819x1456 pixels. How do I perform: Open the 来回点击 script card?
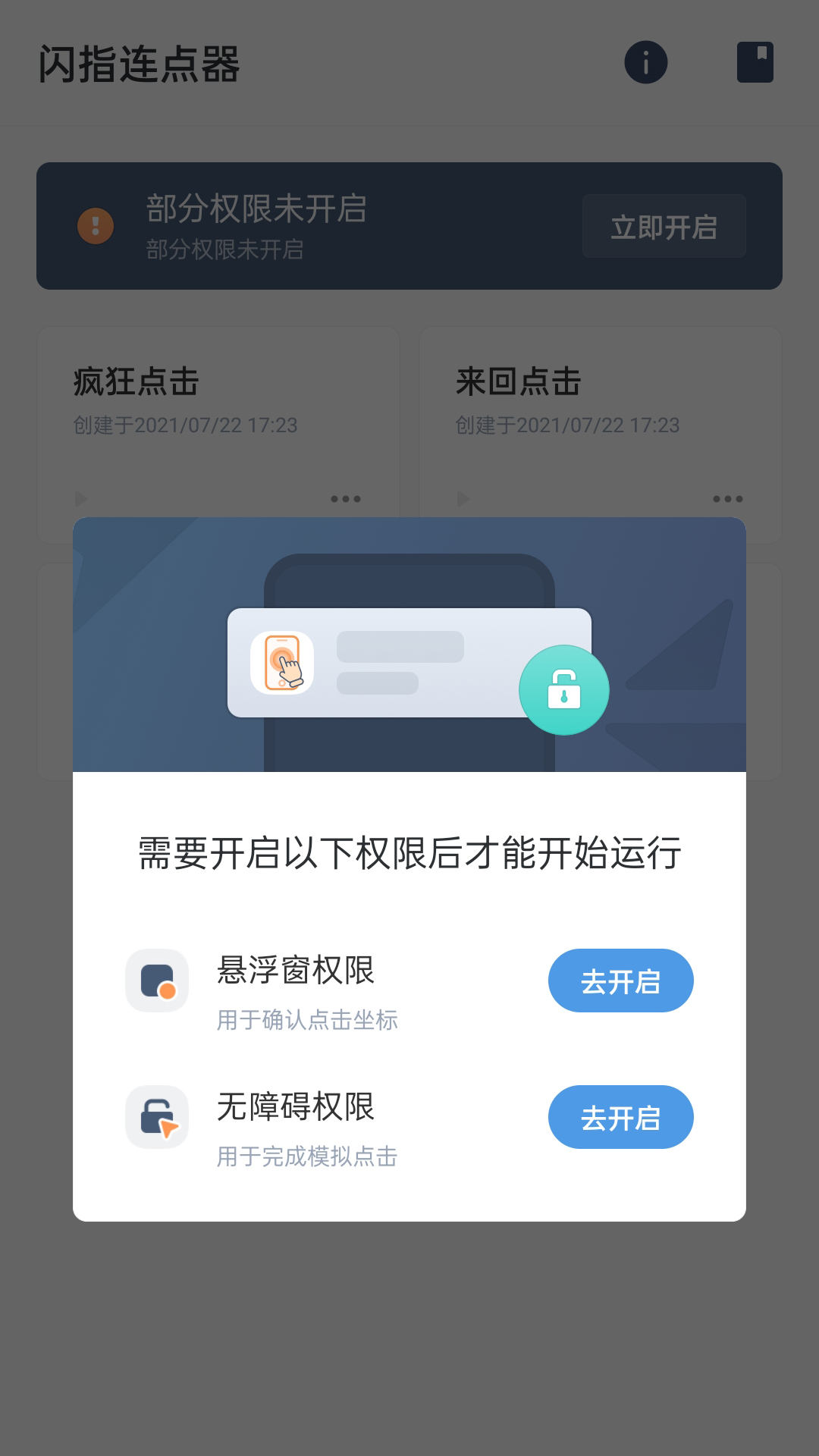(x=599, y=402)
